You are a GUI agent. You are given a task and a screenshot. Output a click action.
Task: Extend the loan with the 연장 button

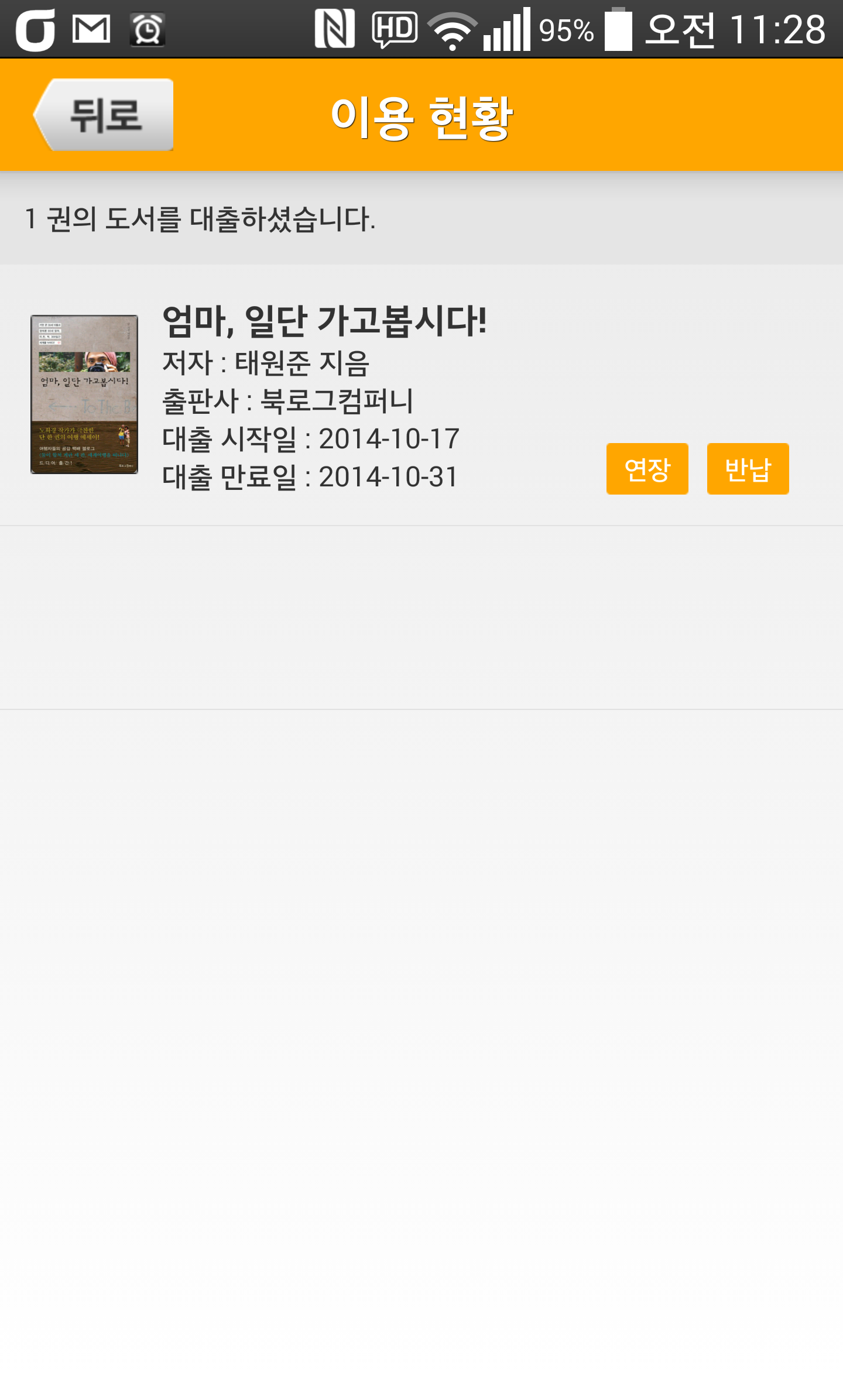pyautogui.click(x=647, y=469)
